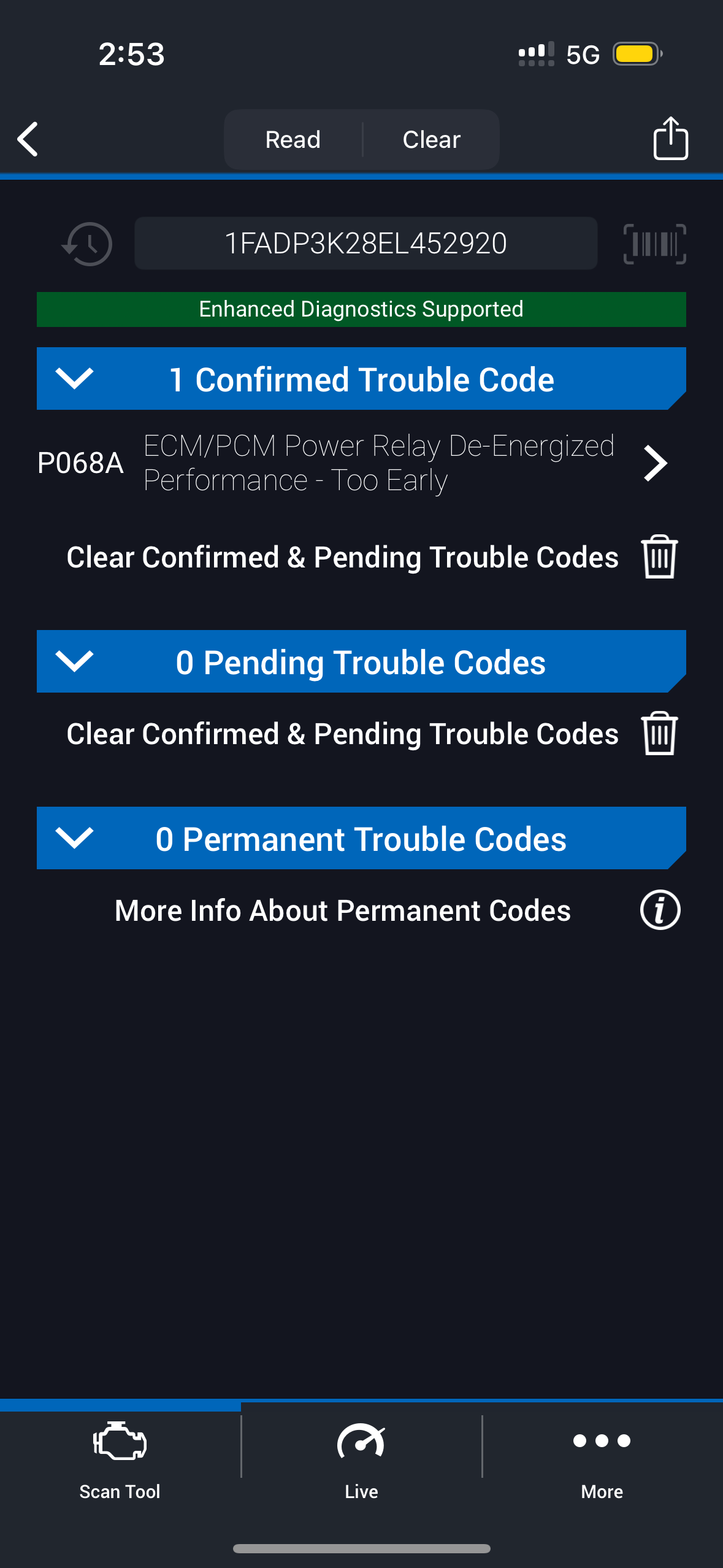723x1568 pixels.
Task: Open details for code P068A
Action: coord(655,463)
